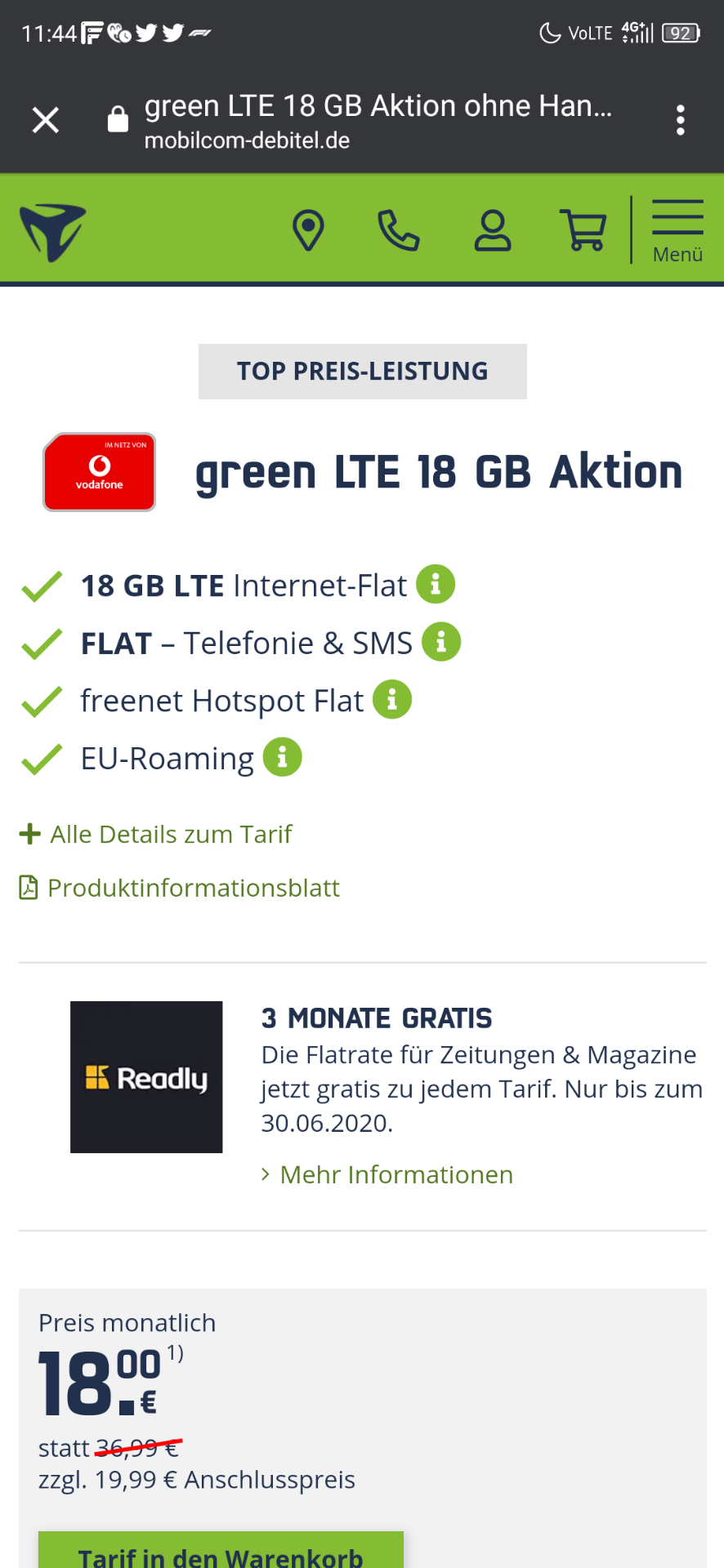Go to the freenet logo homepage
This screenshot has height=1568, width=724.
53,233
